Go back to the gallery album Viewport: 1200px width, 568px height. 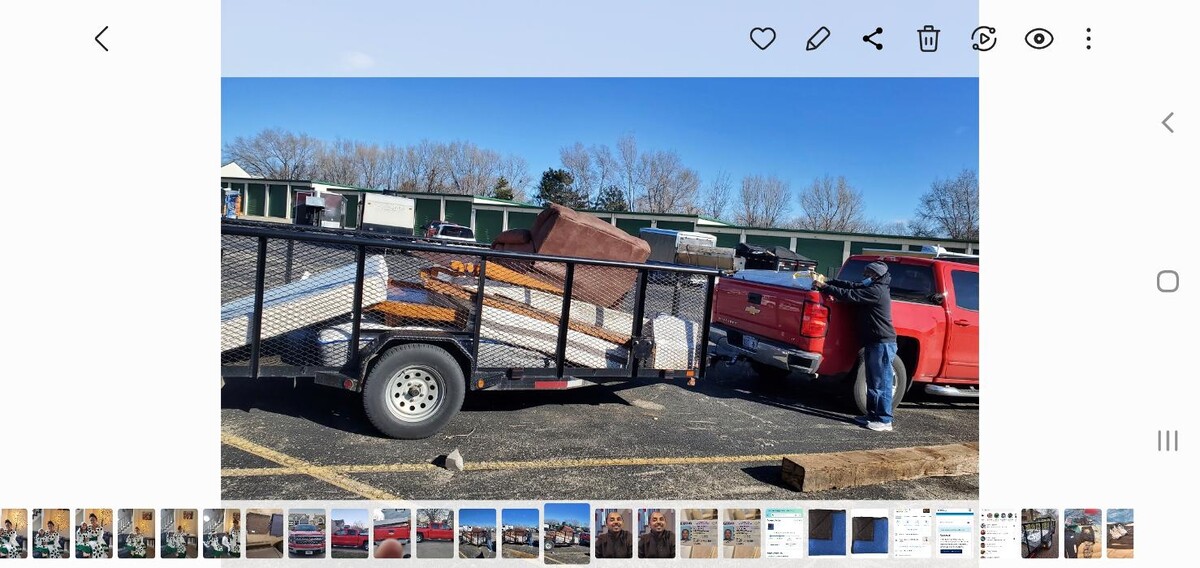[x=101, y=39]
